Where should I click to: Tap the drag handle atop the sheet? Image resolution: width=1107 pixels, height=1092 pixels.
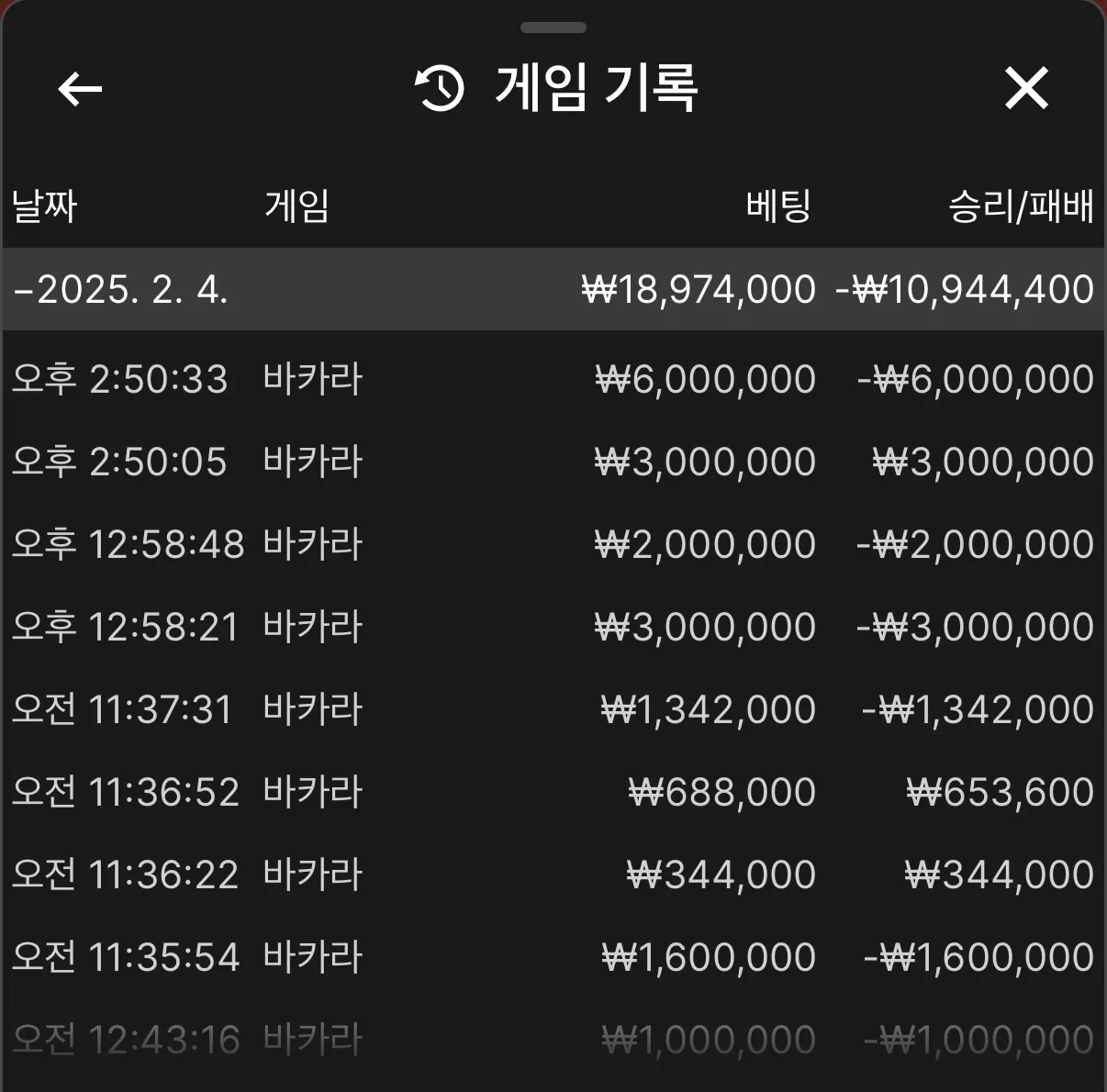pyautogui.click(x=553, y=28)
